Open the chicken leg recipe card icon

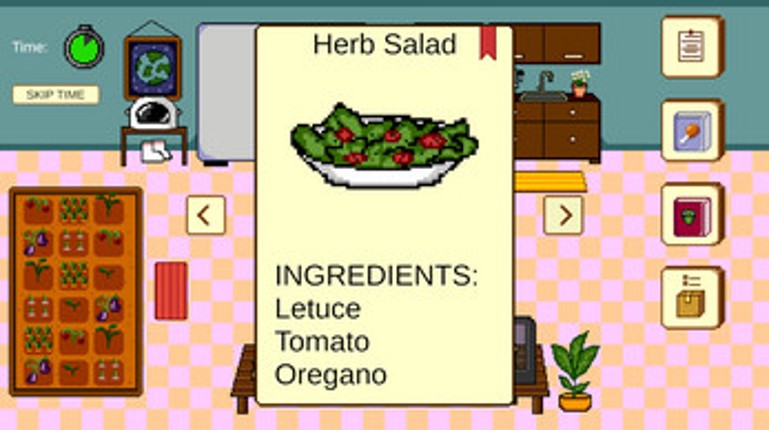point(692,131)
